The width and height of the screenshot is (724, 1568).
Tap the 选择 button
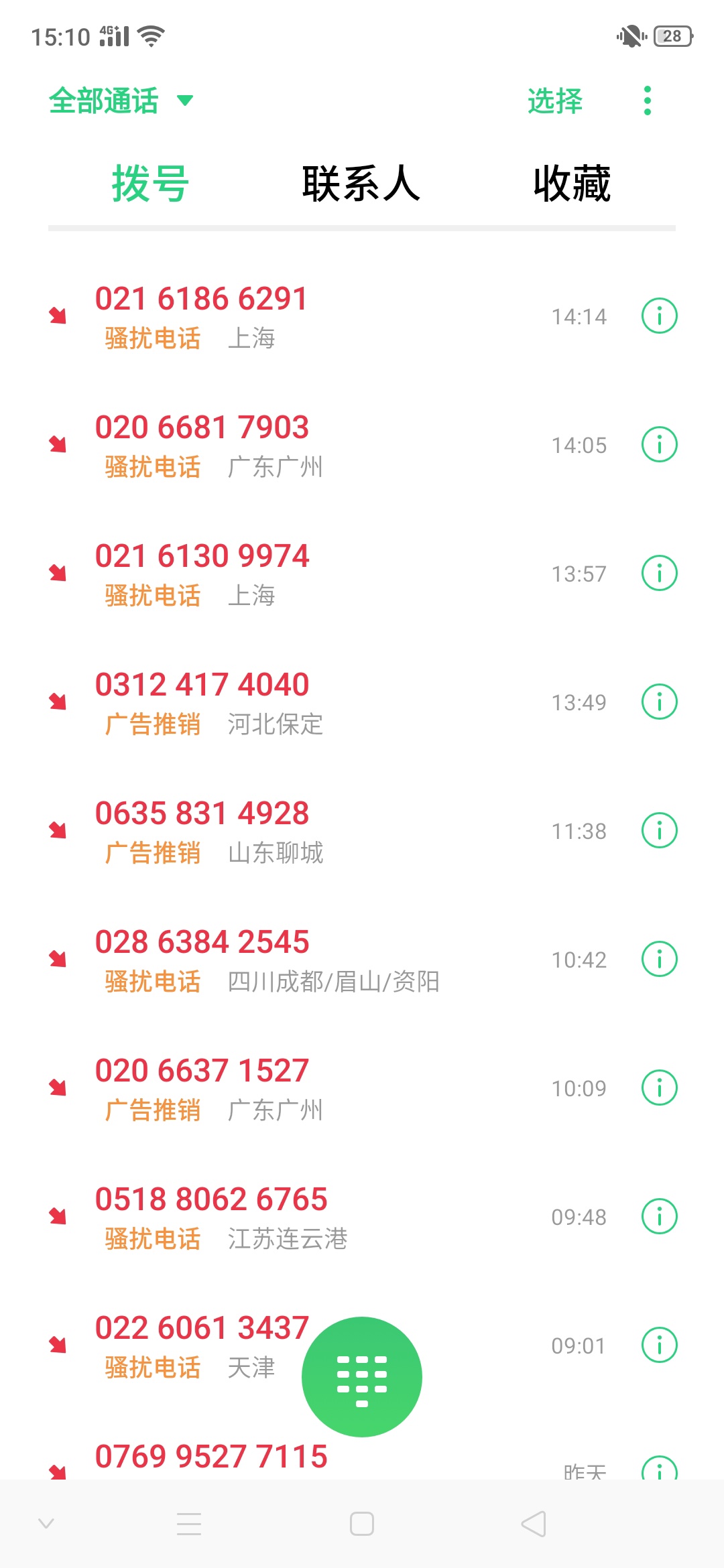[555, 101]
